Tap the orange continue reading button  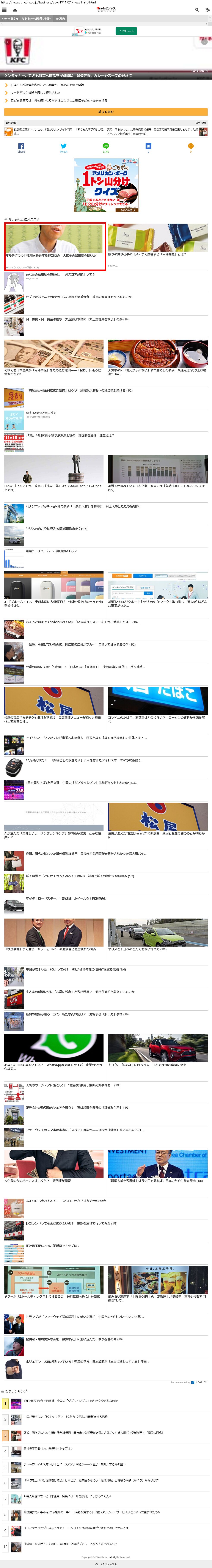[x=106, y=112]
